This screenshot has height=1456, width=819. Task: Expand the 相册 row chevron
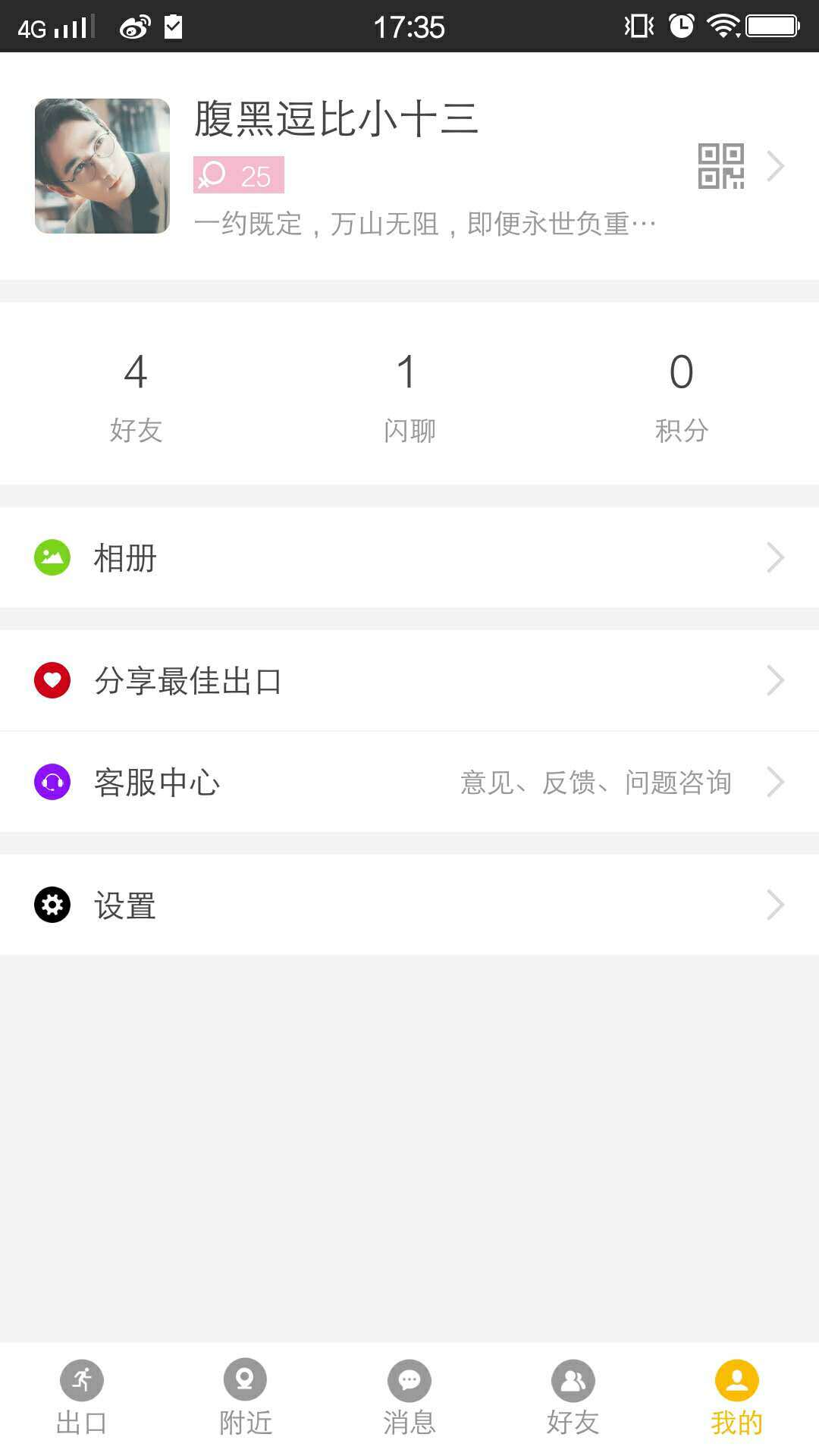[775, 557]
